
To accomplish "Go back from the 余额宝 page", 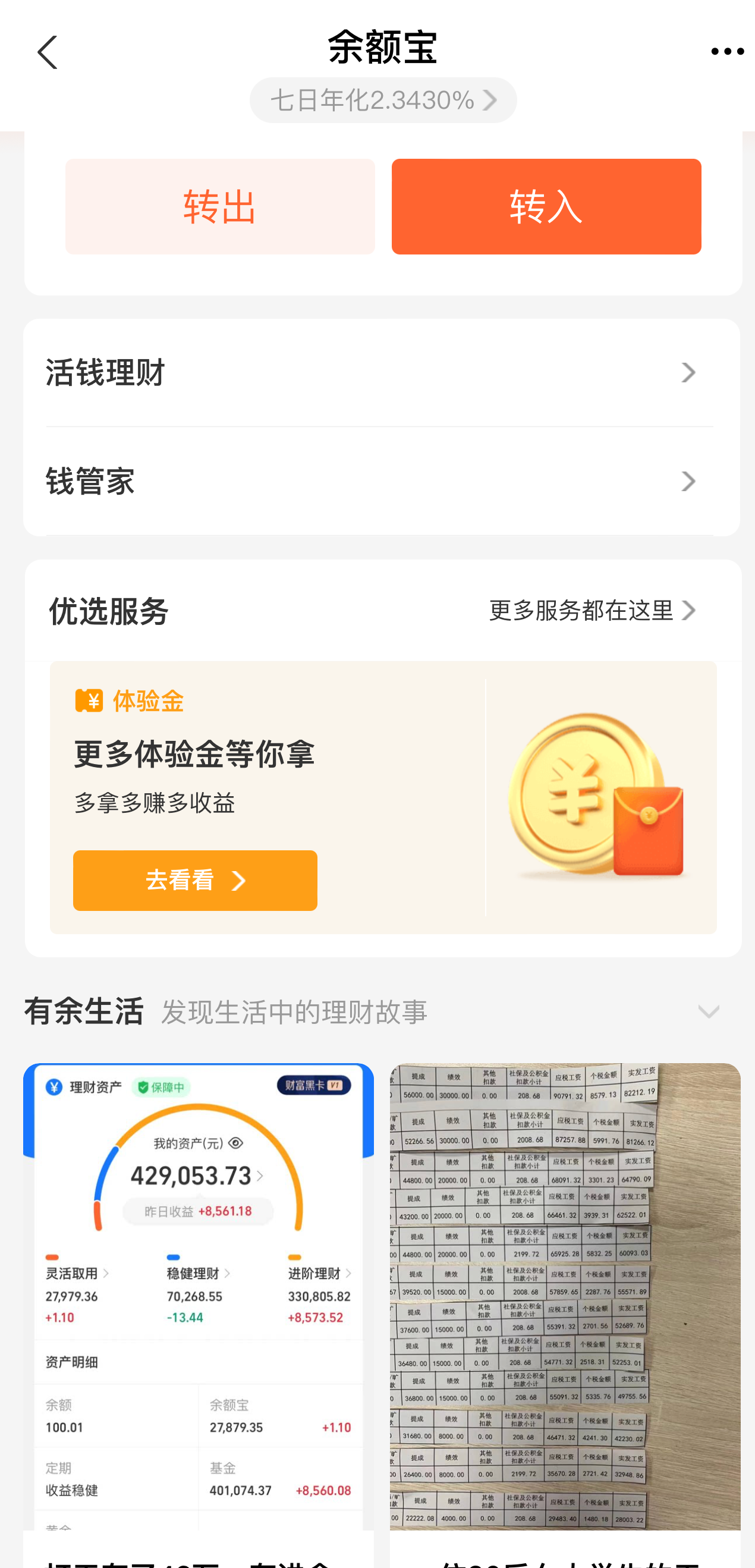I will (x=47, y=52).
